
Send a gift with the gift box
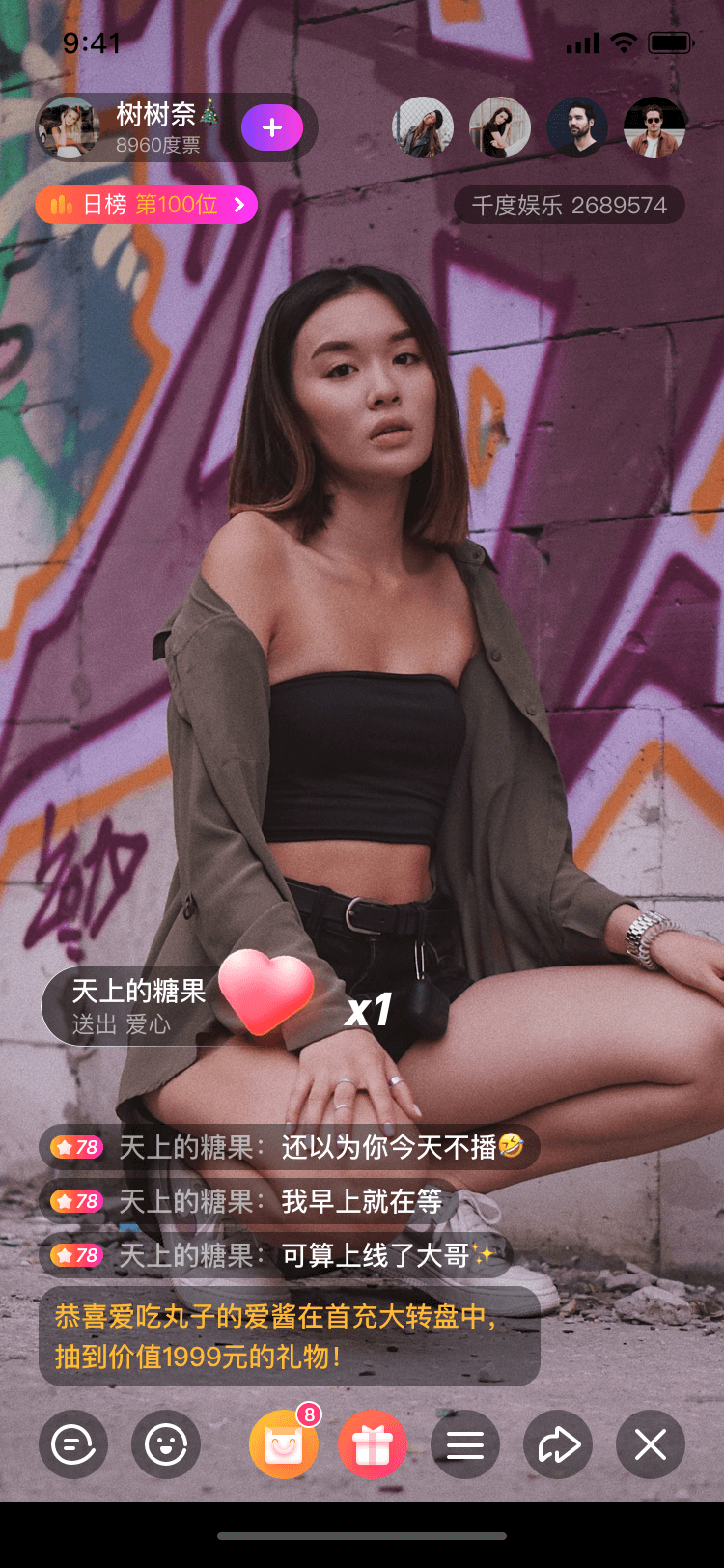point(373,1445)
